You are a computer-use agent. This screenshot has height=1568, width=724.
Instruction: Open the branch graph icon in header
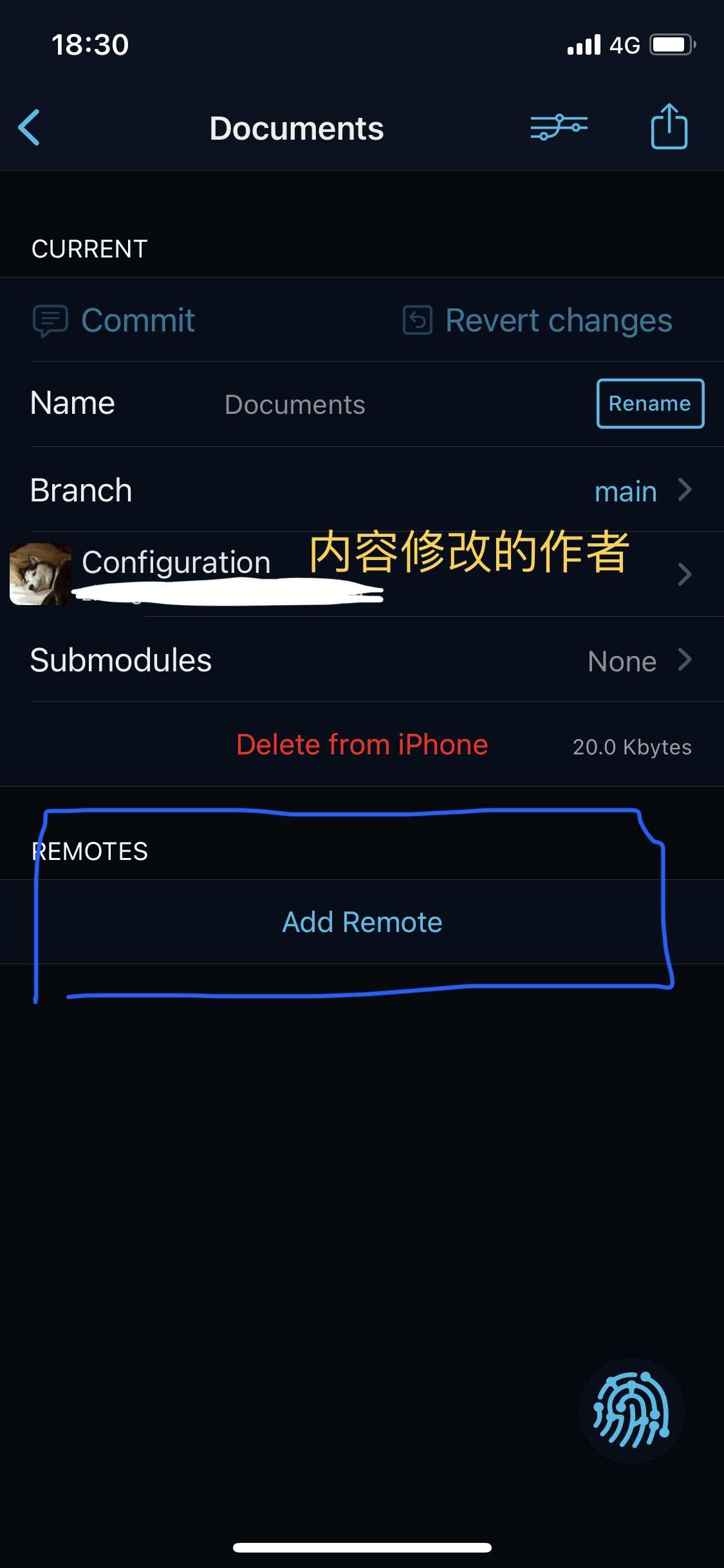(559, 127)
